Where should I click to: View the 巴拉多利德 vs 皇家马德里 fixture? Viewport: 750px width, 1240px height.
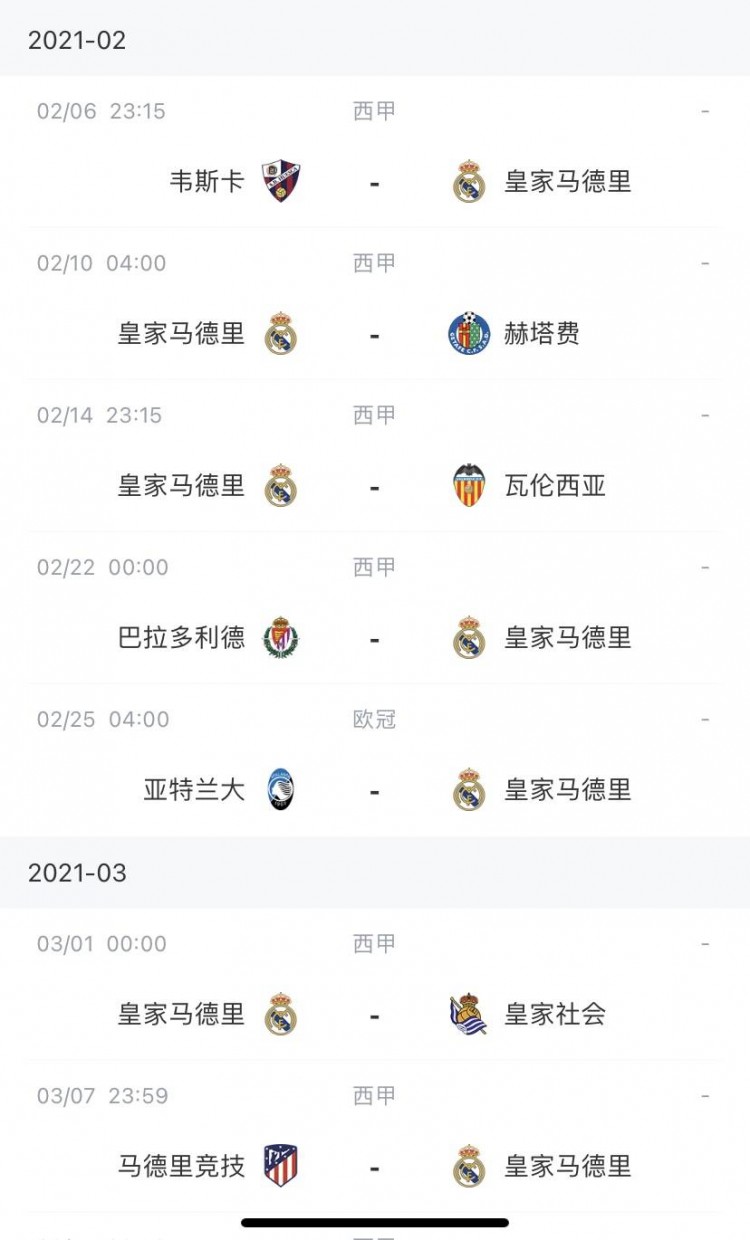375,608
